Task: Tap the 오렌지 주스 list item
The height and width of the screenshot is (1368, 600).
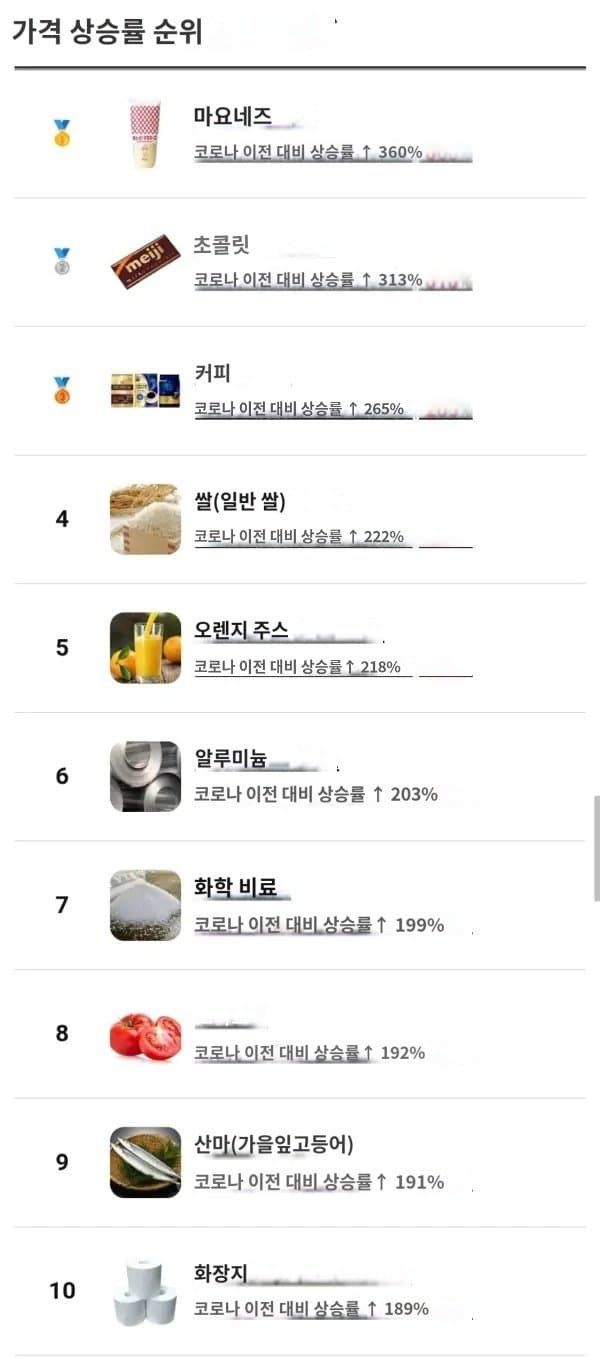Action: tap(241, 630)
